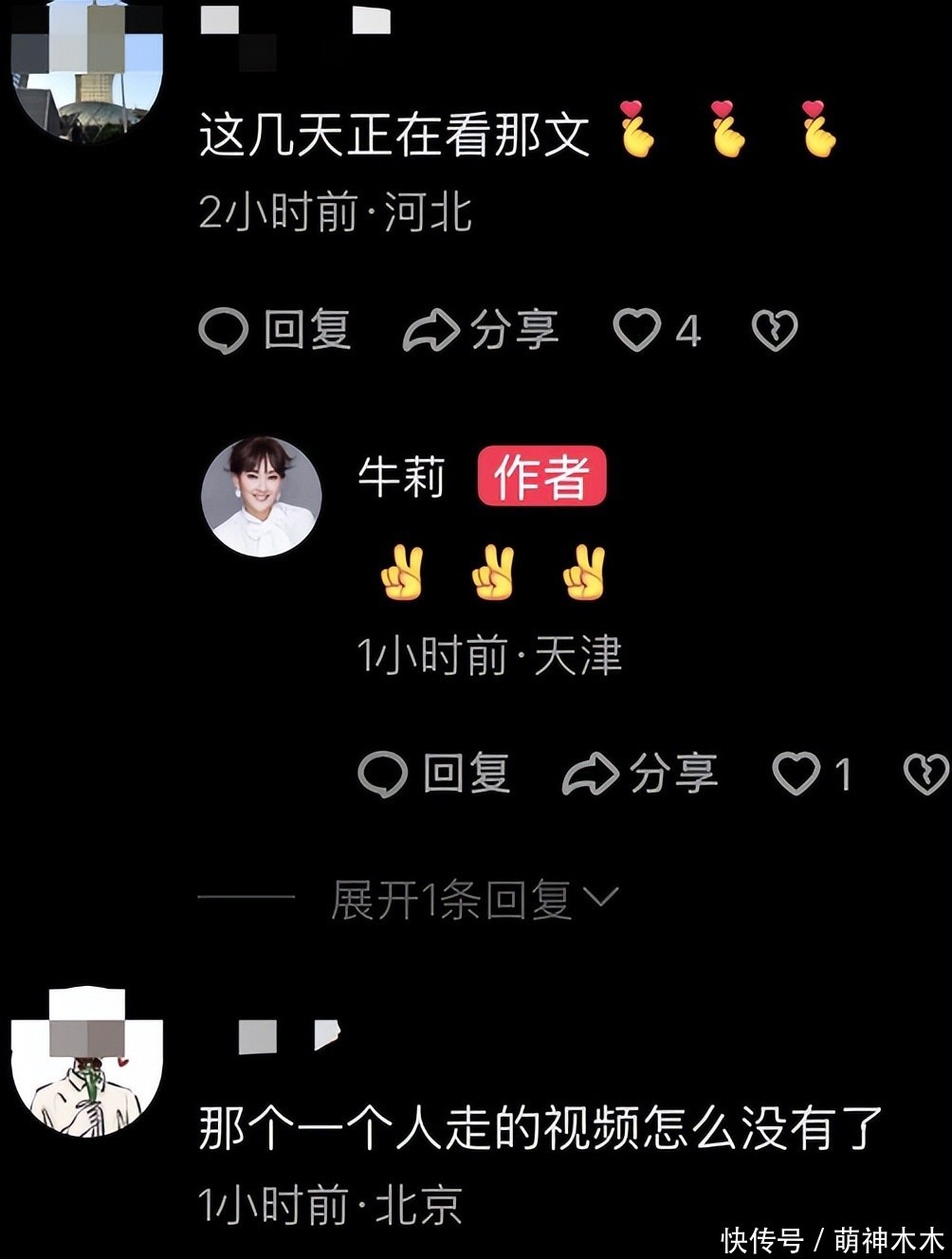
Task: Open 牛莉's profile avatar
Action: pos(261,496)
